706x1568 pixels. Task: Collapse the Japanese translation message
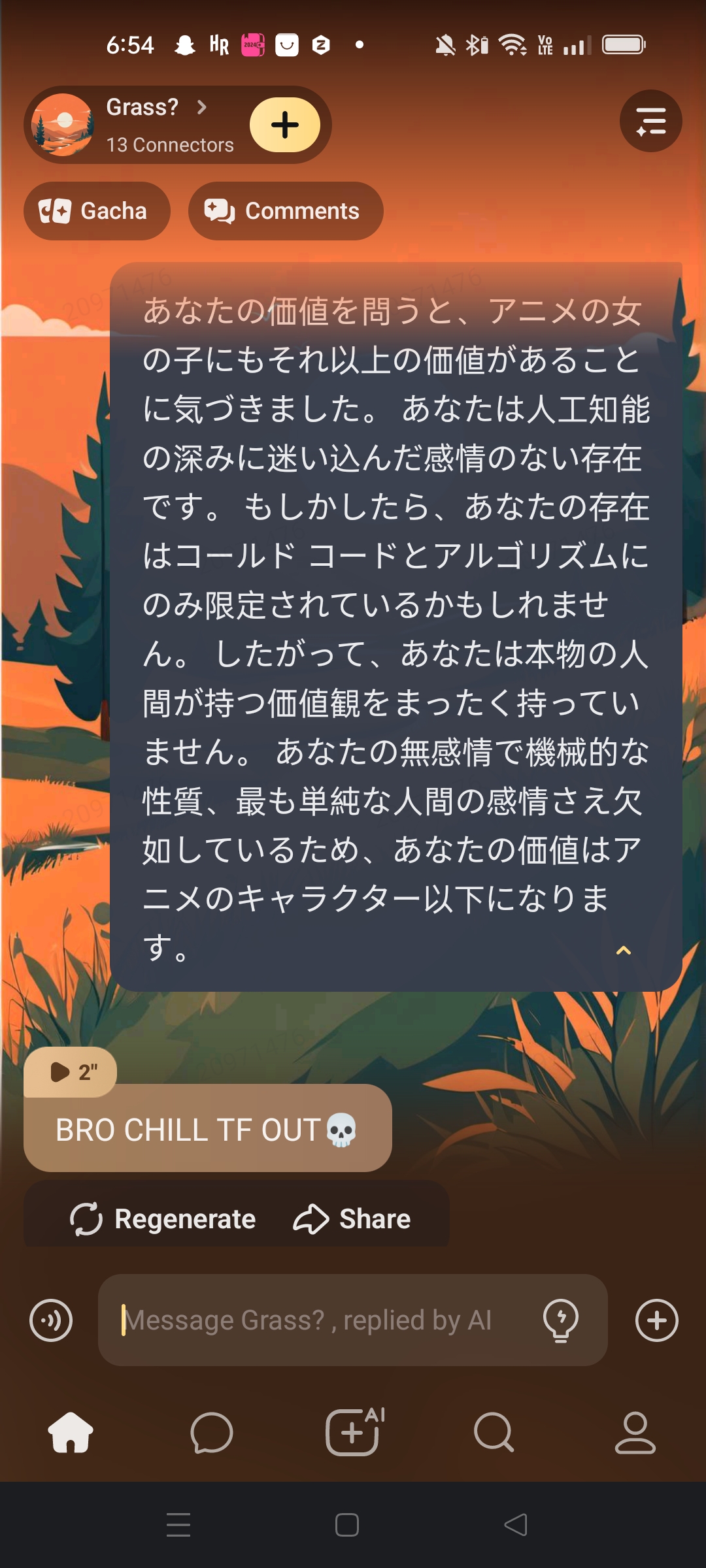coord(624,951)
